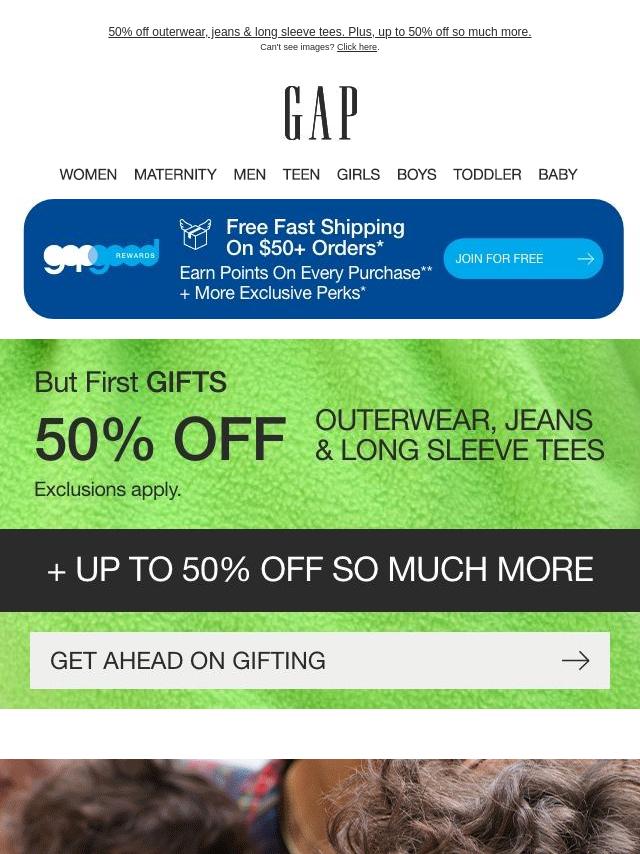The height and width of the screenshot is (854, 640).
Task: Switch to the Boys category
Action: (x=416, y=174)
